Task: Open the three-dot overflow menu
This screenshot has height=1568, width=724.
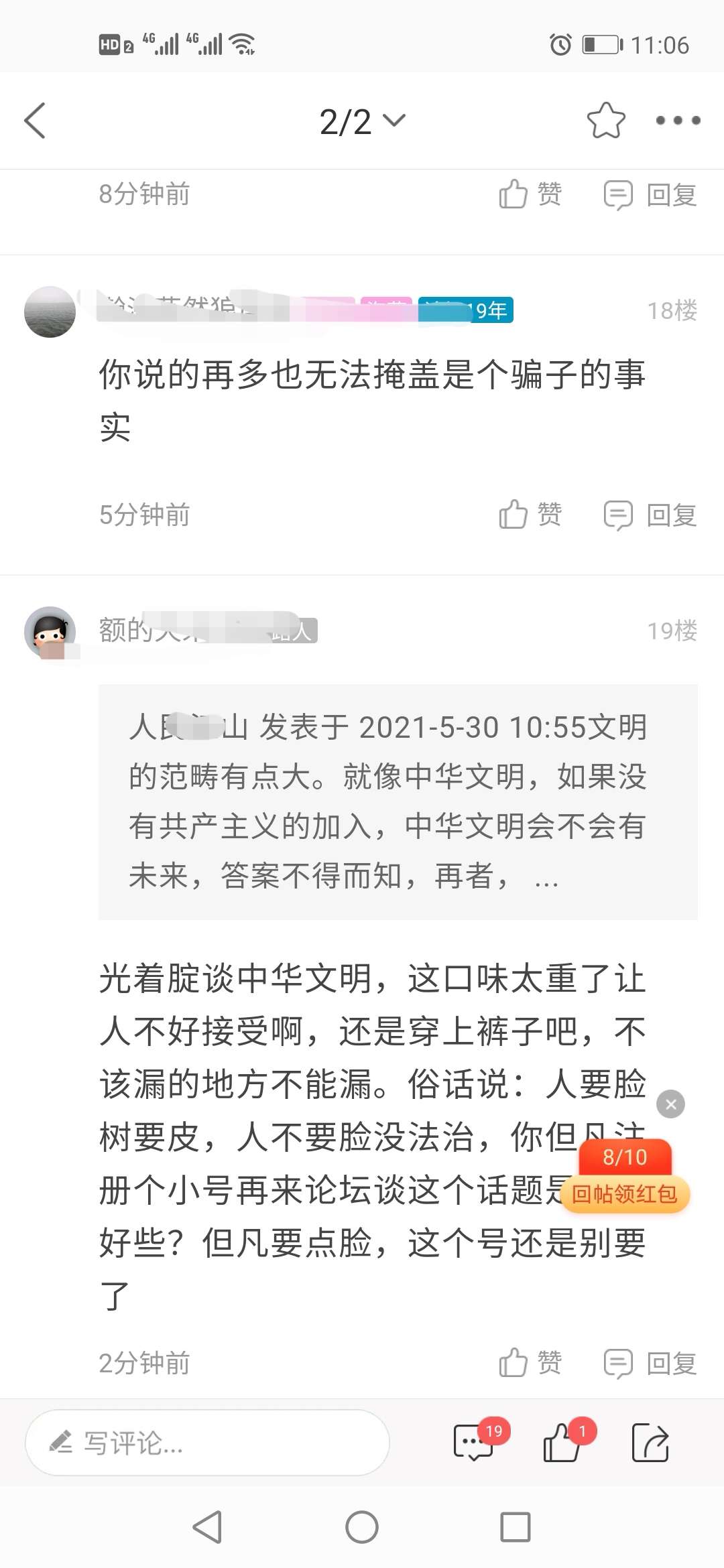Action: [678, 121]
